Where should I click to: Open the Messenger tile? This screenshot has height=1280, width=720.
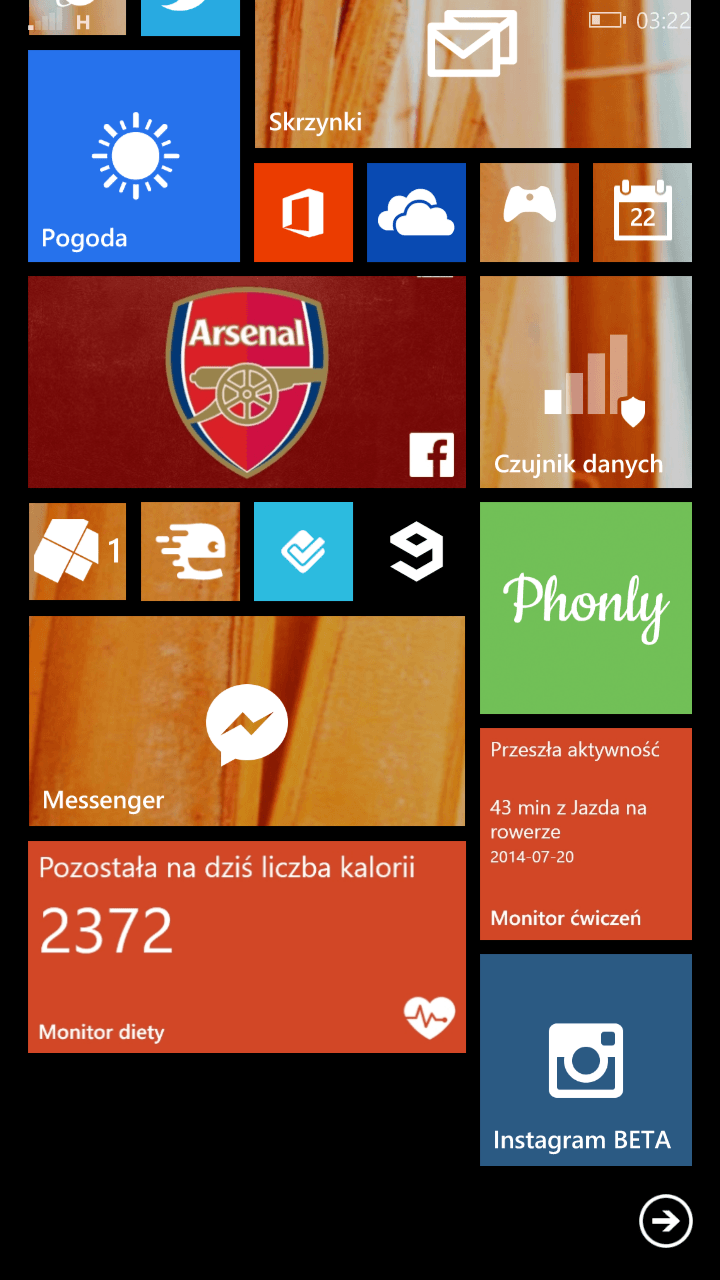(247, 721)
